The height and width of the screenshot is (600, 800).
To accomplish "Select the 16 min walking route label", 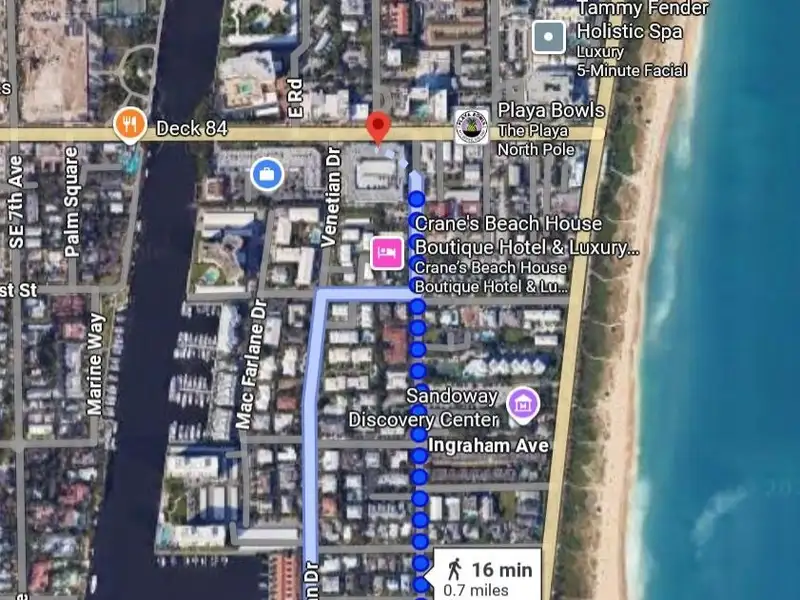I will [x=487, y=575].
